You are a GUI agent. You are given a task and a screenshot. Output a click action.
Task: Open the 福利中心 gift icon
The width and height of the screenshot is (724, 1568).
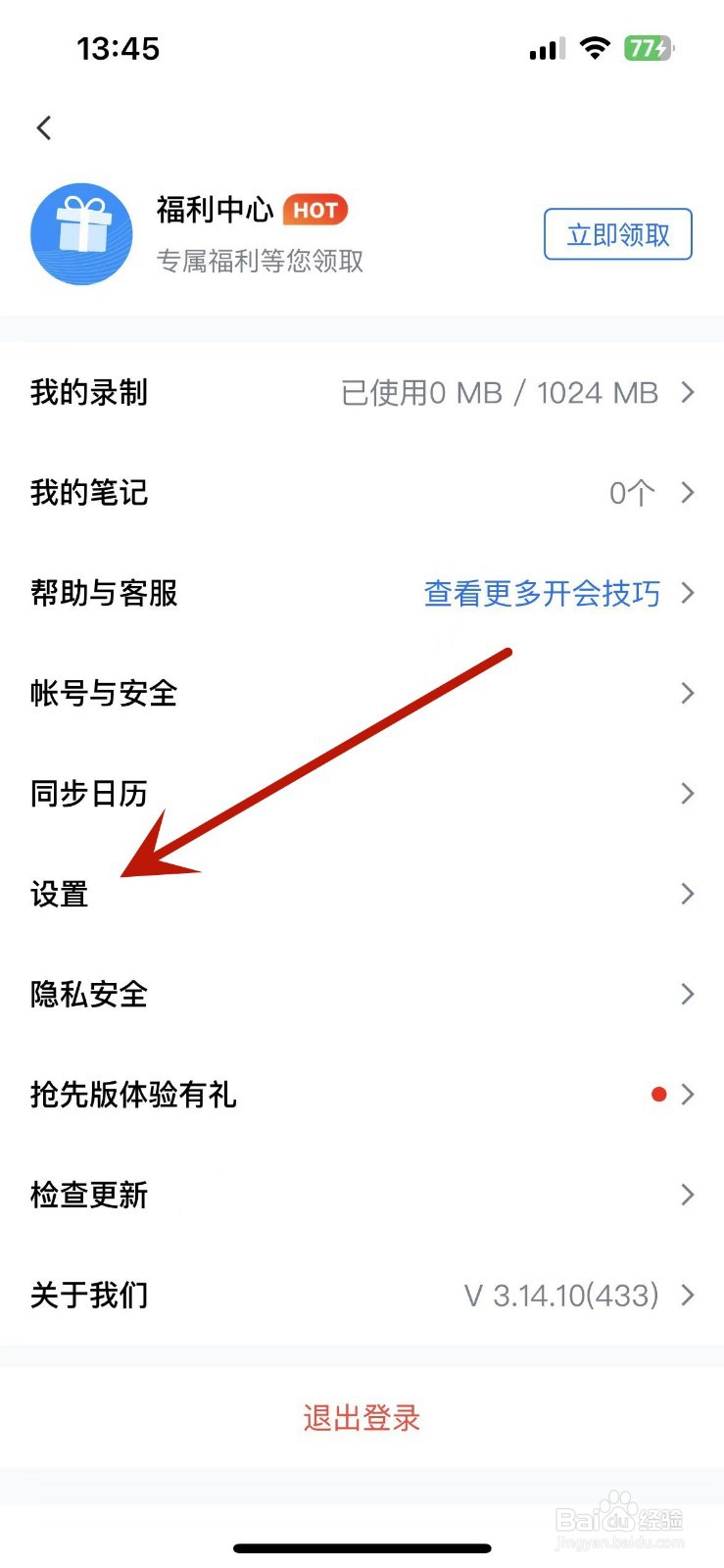[x=81, y=234]
